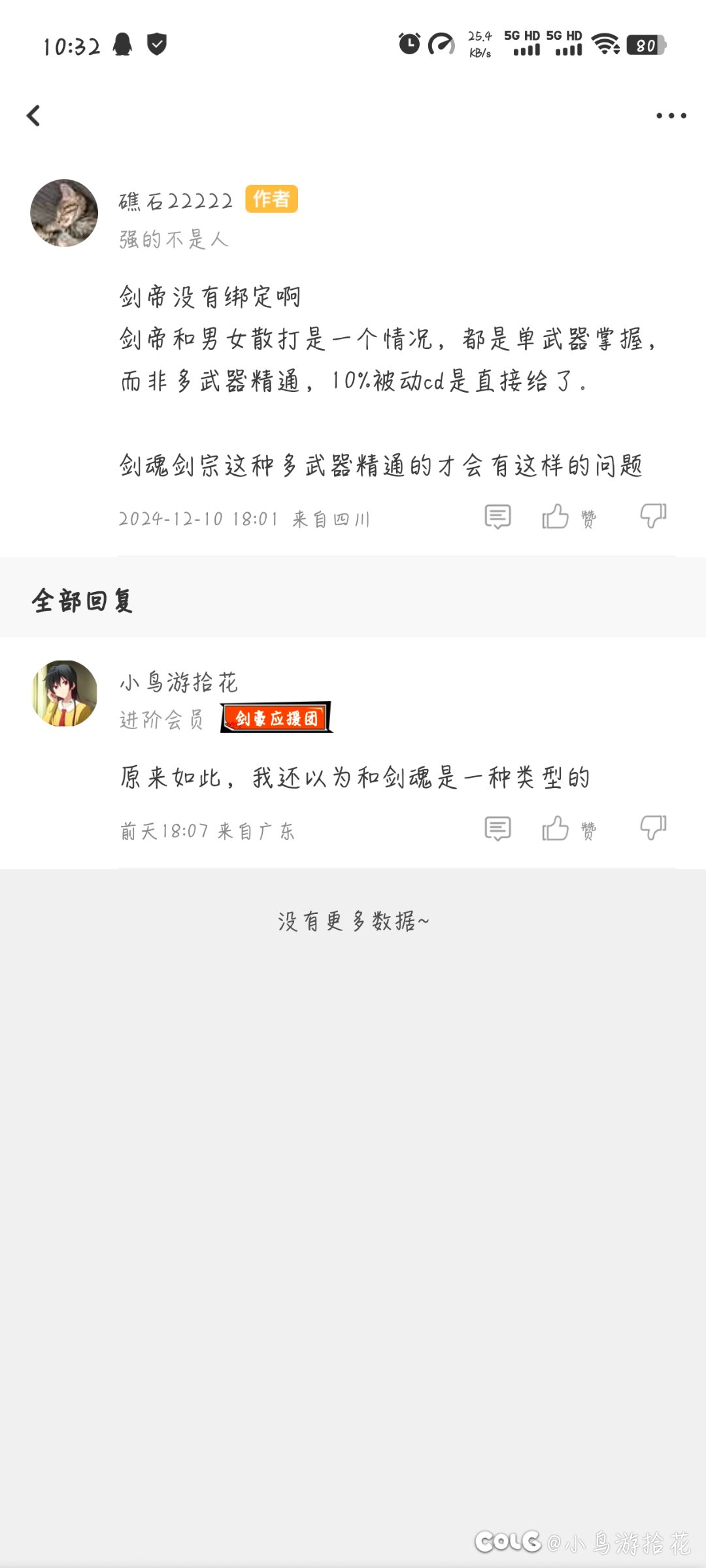Reply to 小鸟游拾花's comment
Screen dimensions: 706x1568
(497, 828)
